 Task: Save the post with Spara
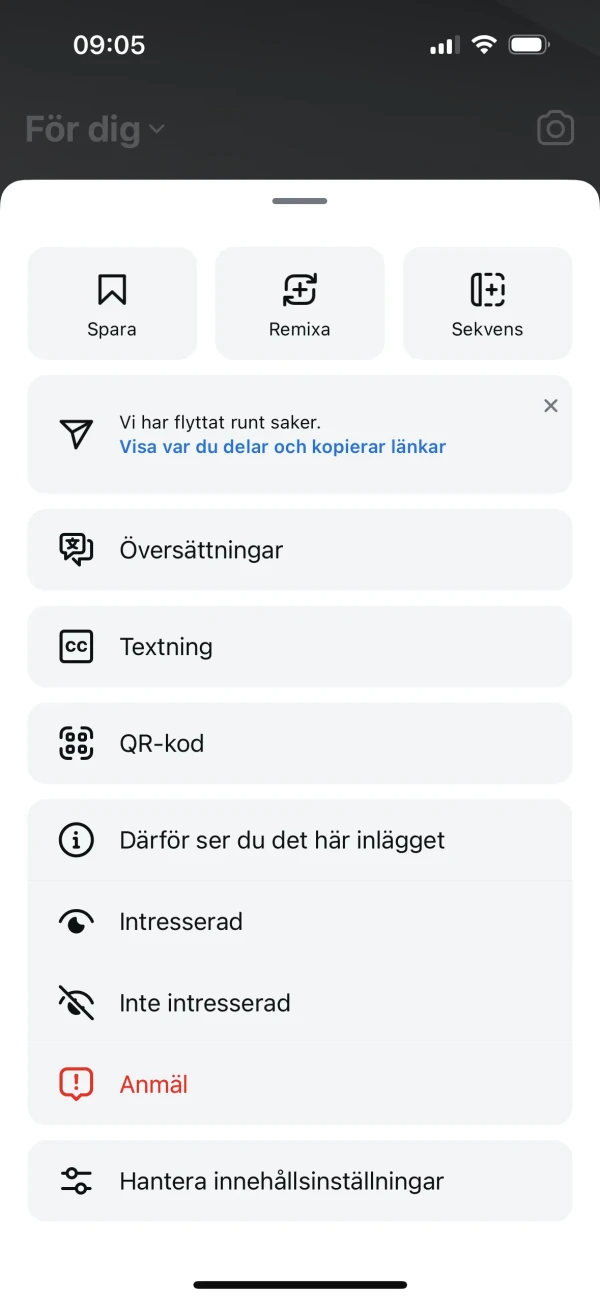click(x=112, y=303)
